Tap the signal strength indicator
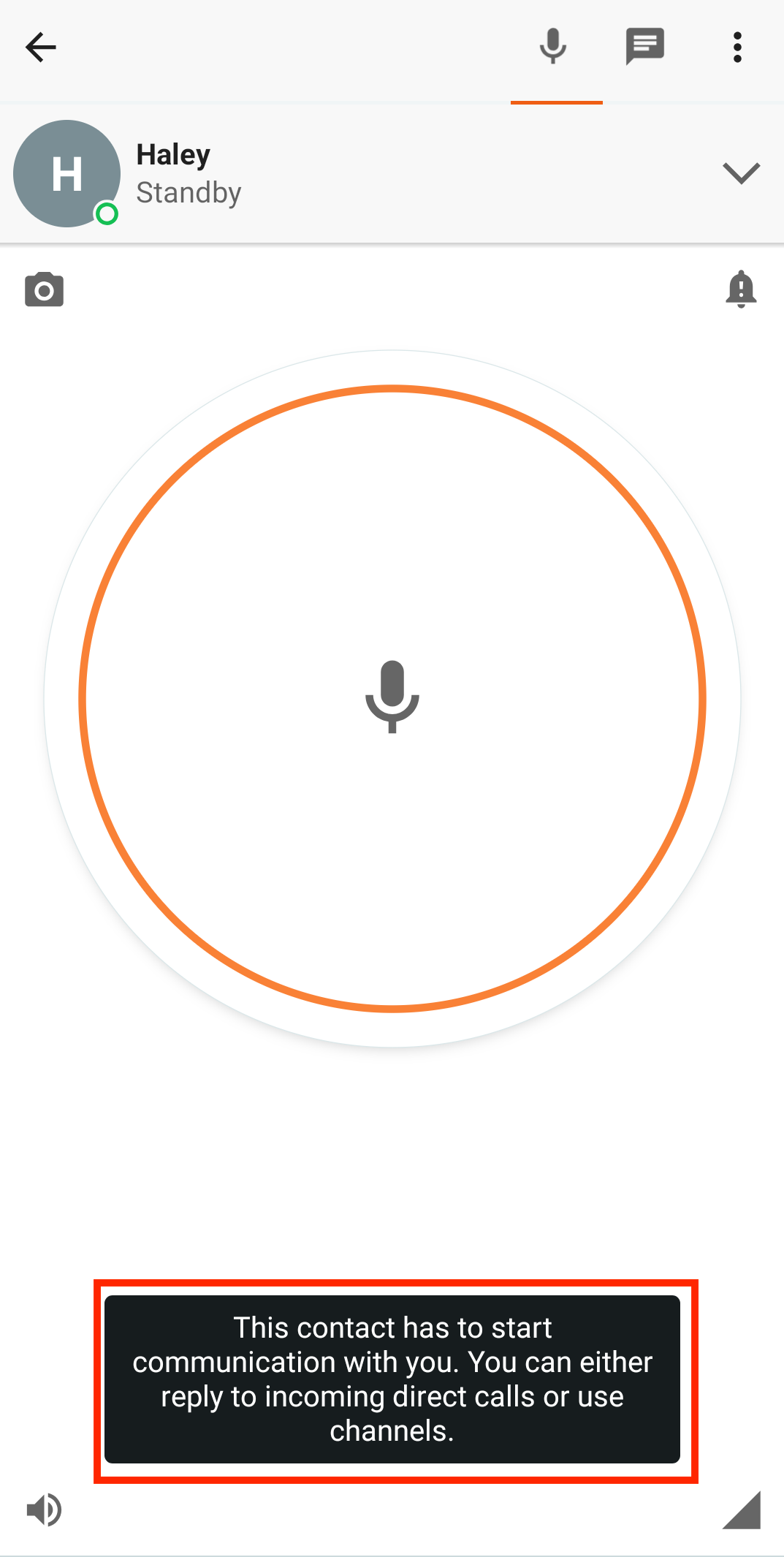 click(x=740, y=1509)
